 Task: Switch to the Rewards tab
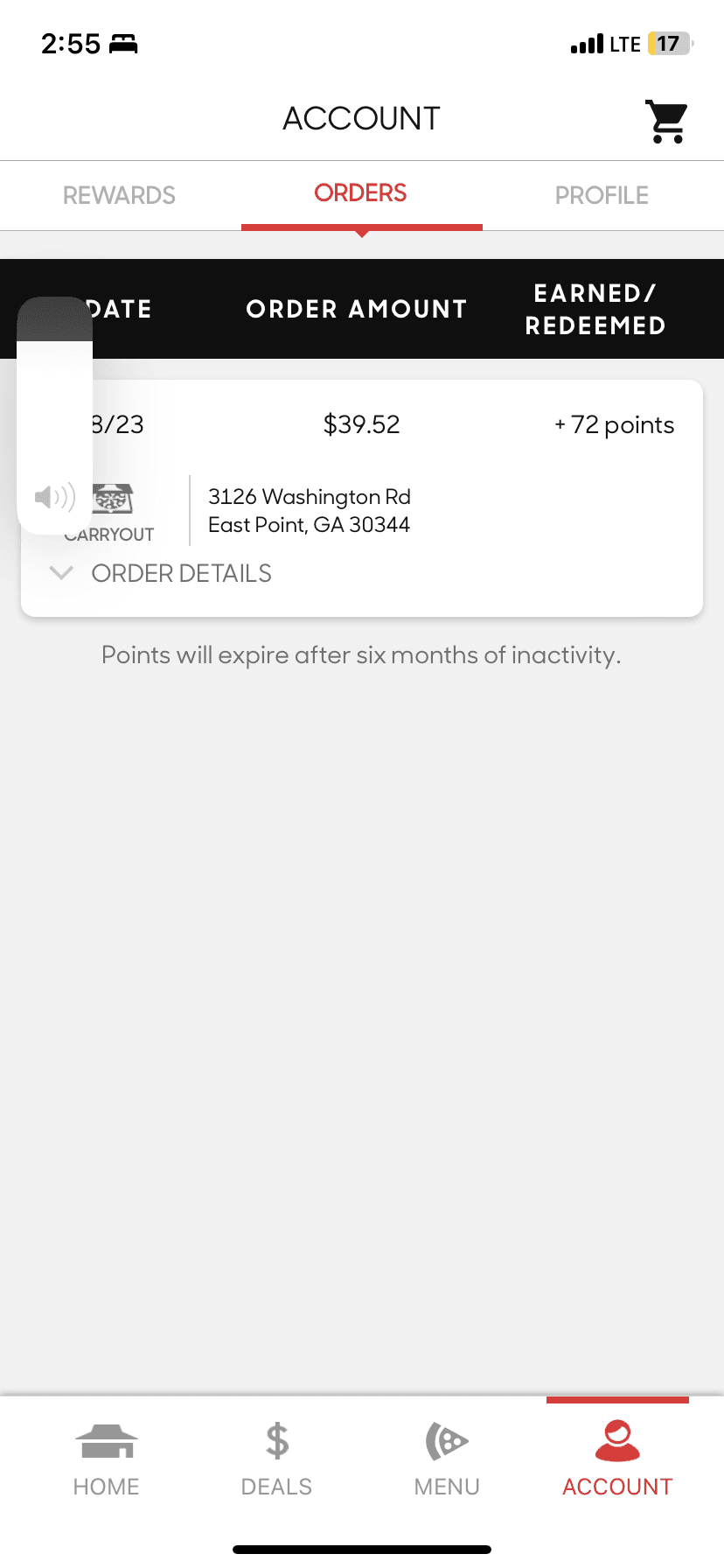point(119,195)
